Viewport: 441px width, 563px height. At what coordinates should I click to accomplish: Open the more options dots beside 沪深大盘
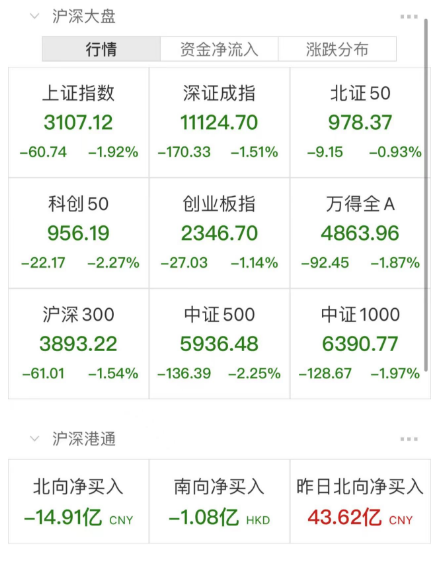[x=409, y=17]
